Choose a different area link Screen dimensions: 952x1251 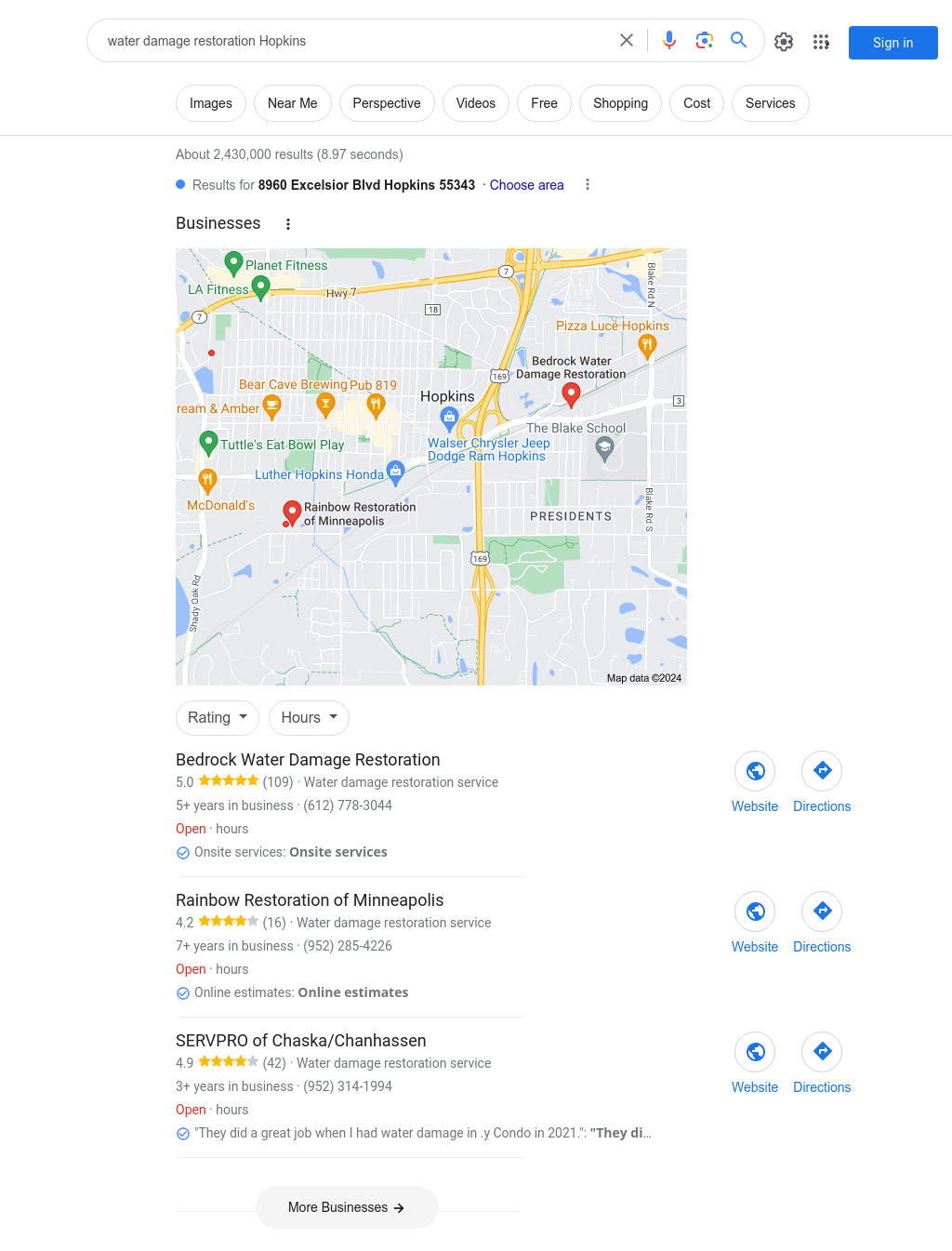coord(526,185)
